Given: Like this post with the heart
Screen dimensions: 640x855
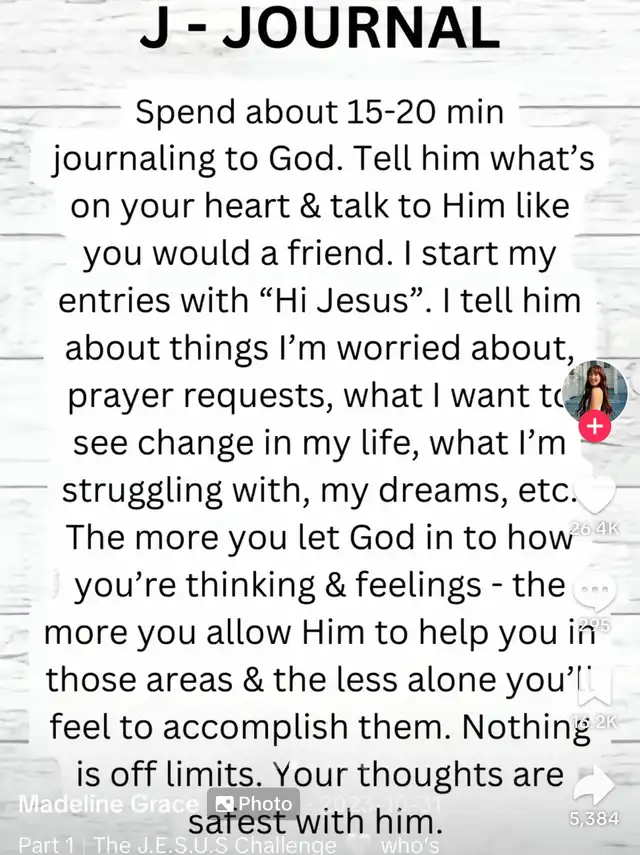Looking at the screenshot, I should (595, 494).
